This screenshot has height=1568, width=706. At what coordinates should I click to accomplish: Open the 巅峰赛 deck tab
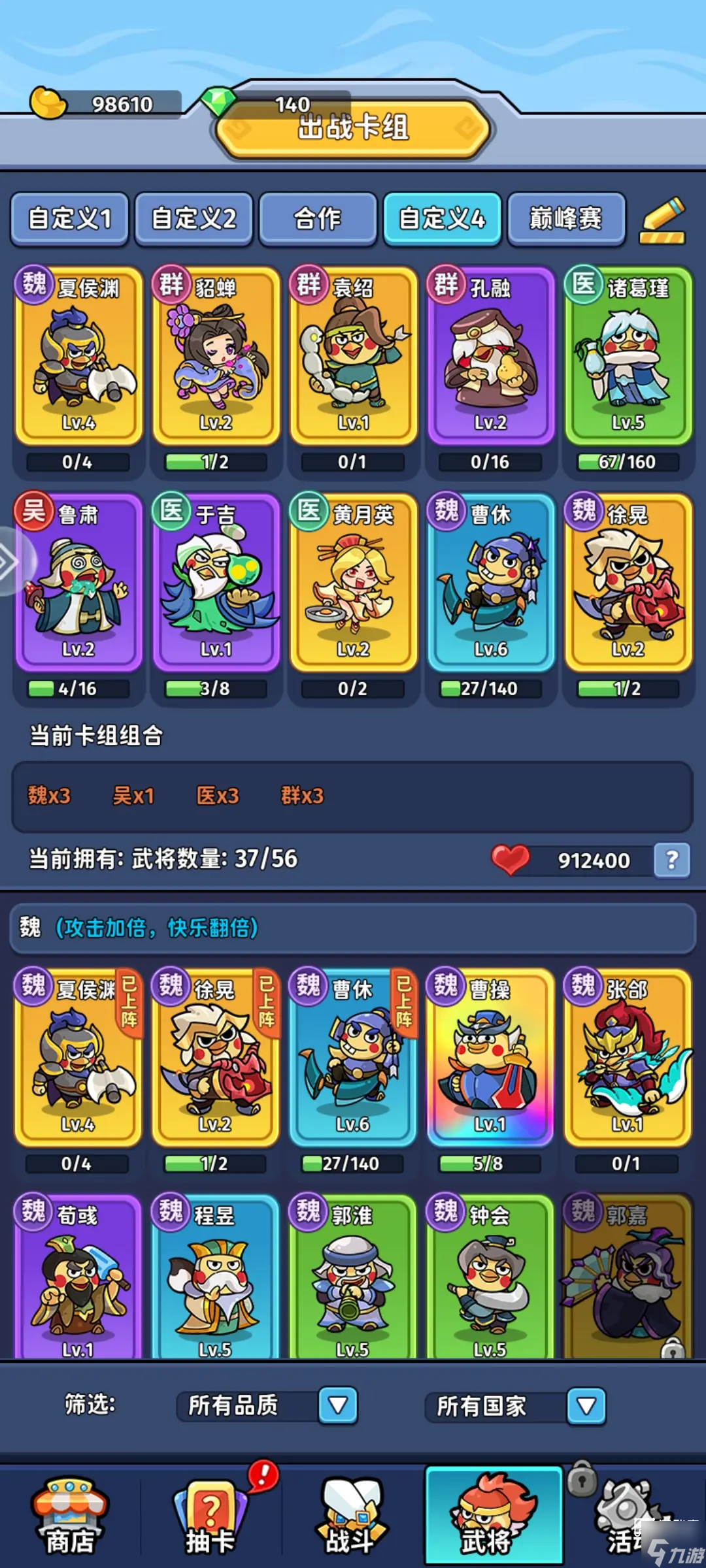point(566,219)
